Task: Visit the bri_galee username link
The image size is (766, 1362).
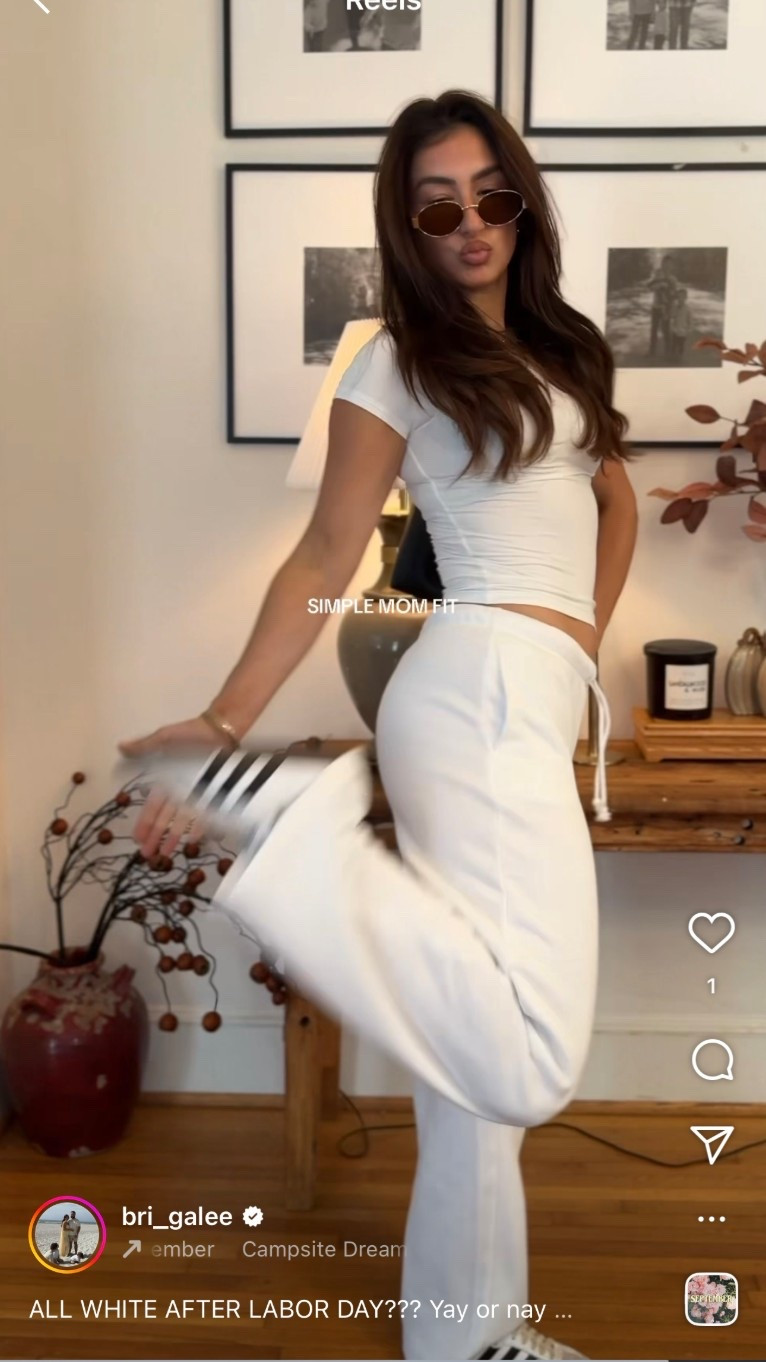Action: pyautogui.click(x=177, y=1217)
